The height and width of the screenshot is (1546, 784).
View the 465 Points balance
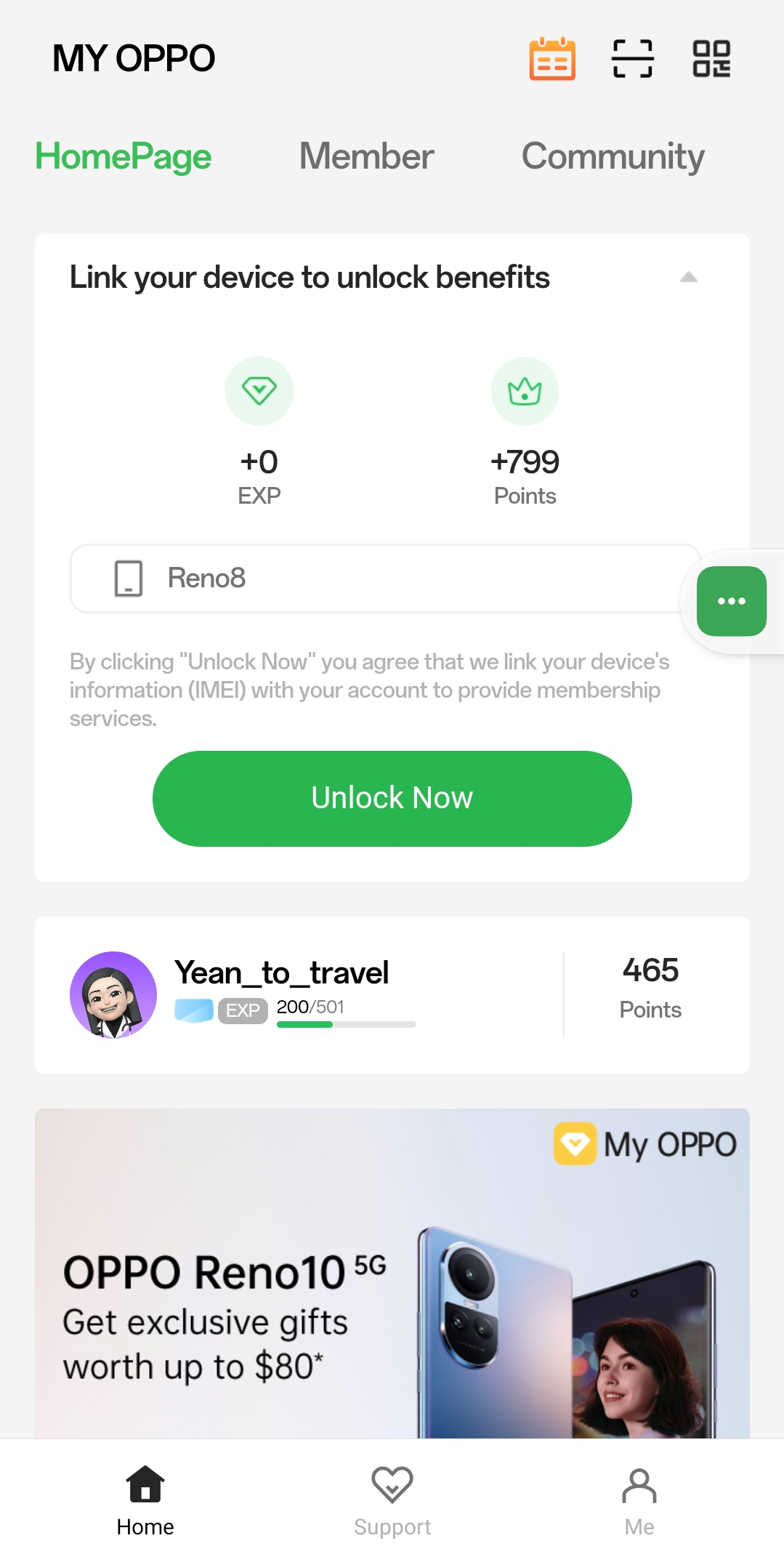pos(650,988)
